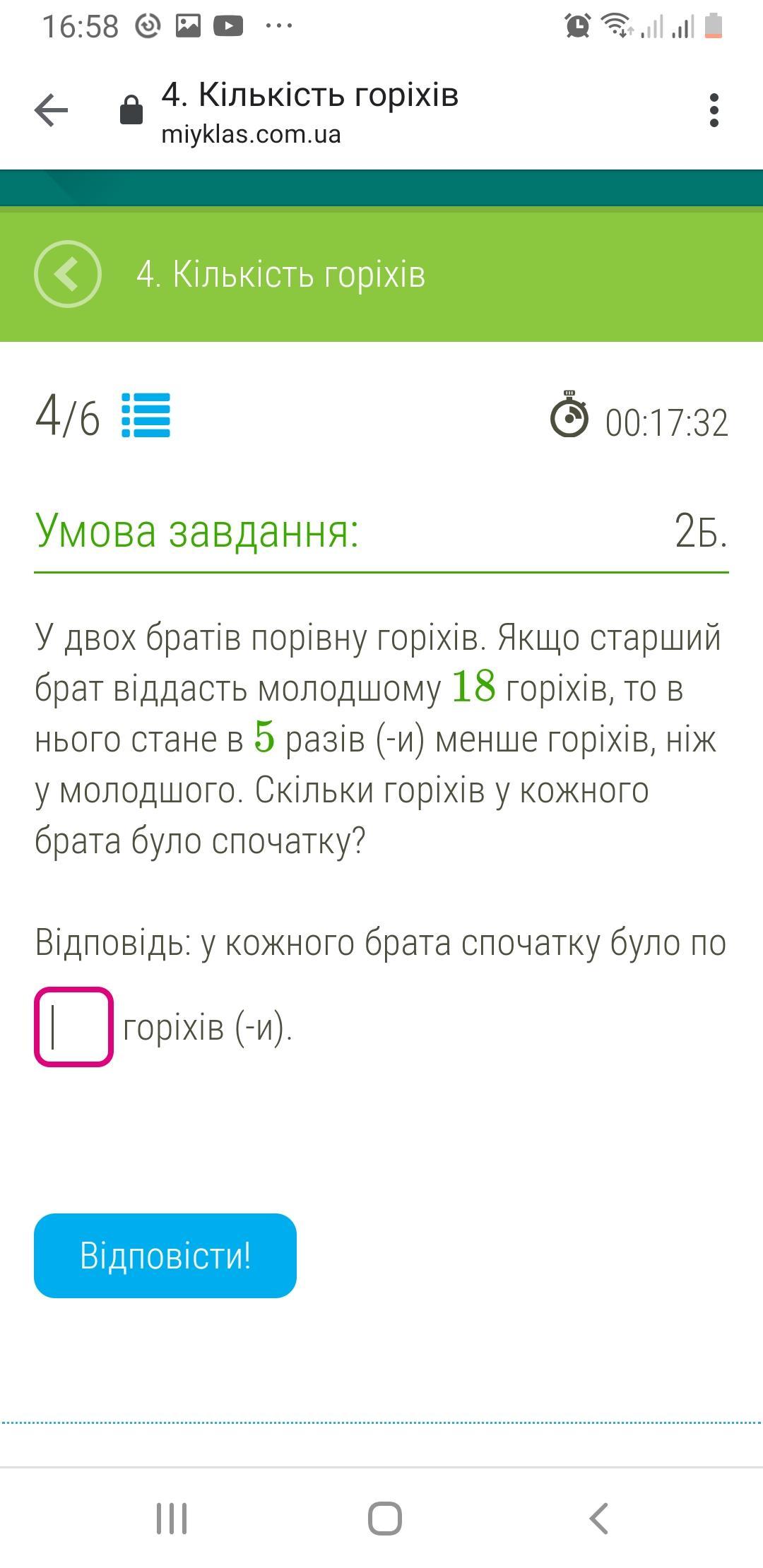Viewport: 763px width, 1568px height.
Task: Go back using the green header arrow
Action: click(68, 274)
